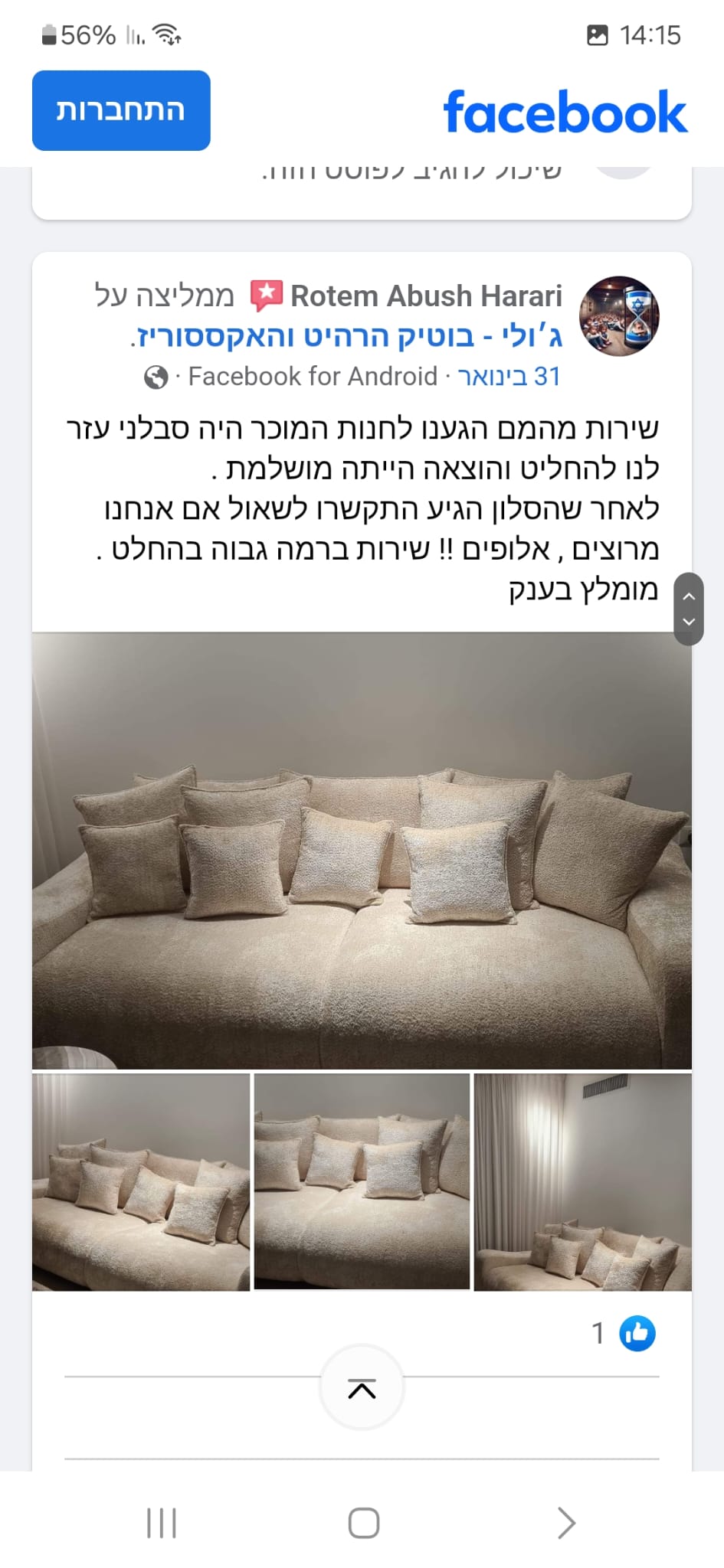This screenshot has height=1568, width=724.
Task: Open Rotem Abush Harari's profile picture
Action: point(619,316)
